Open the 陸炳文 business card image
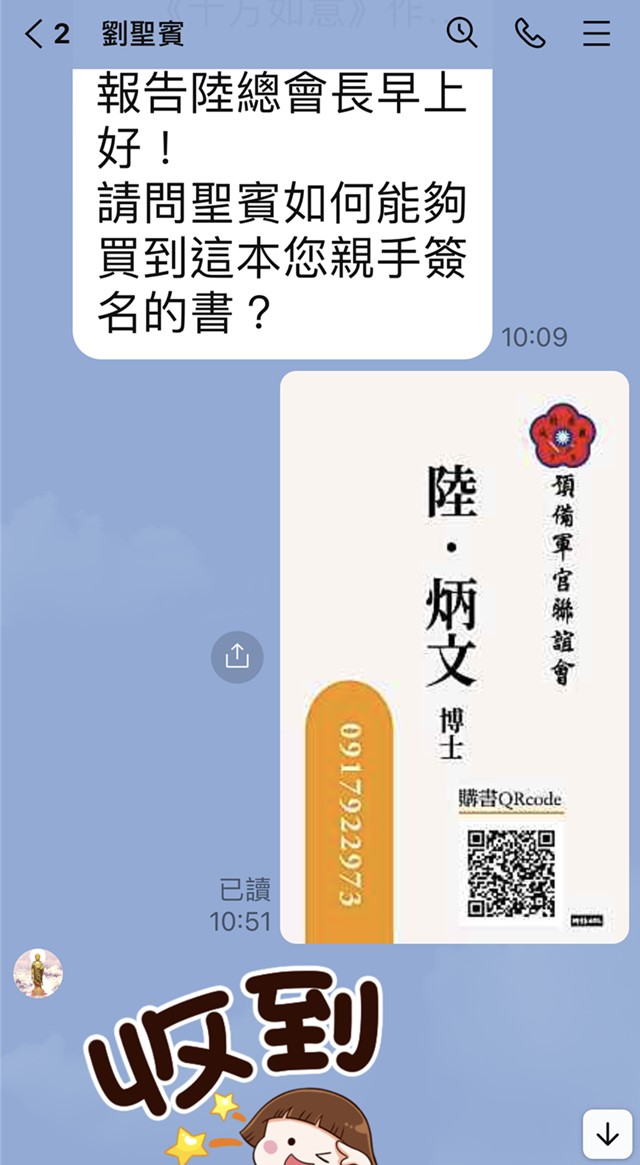The width and height of the screenshot is (640, 1165). 454,657
